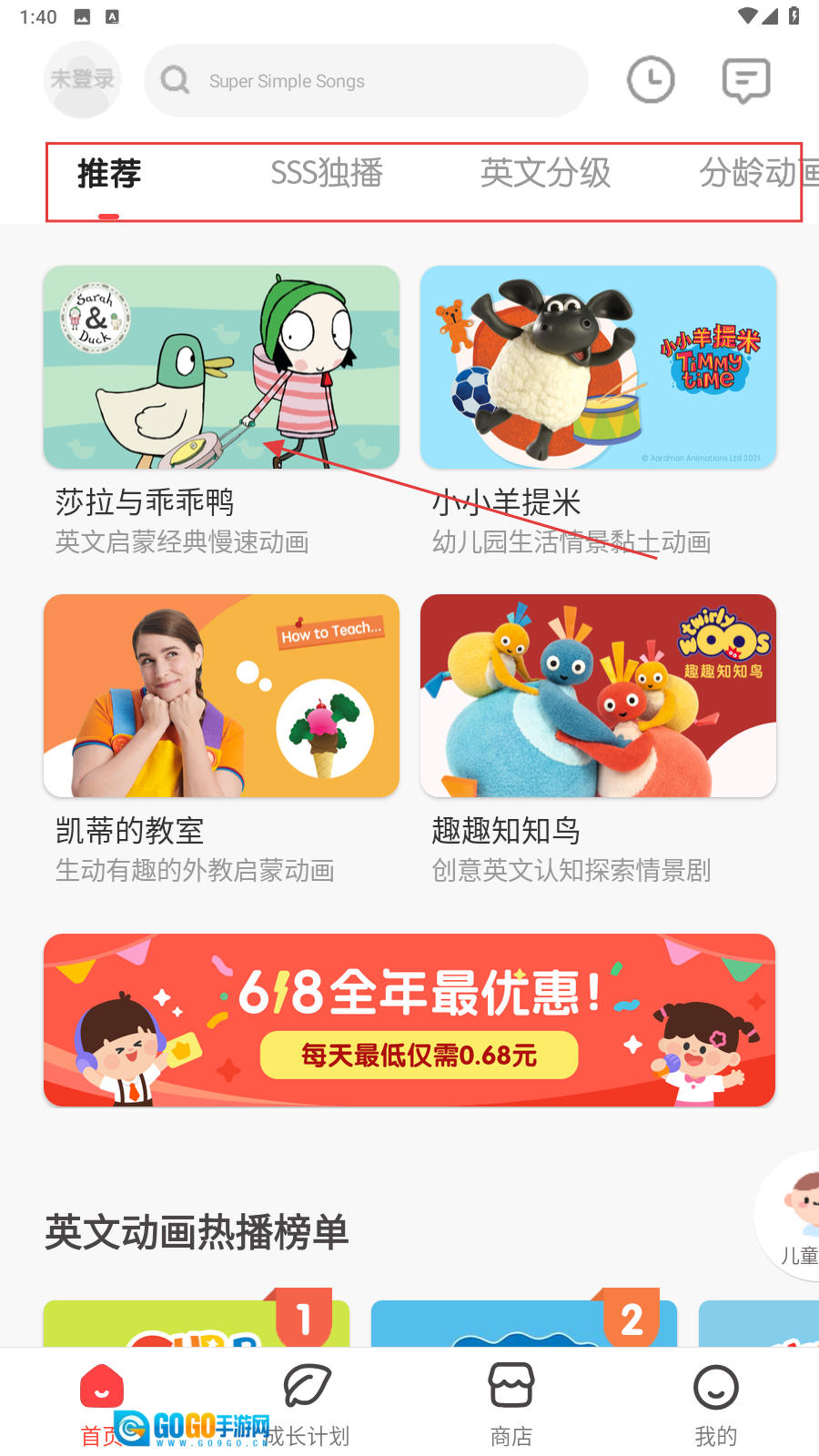This screenshot has width=819, height=1456.
Task: Tap the floating 儿童 mode button
Action: click(794, 1215)
